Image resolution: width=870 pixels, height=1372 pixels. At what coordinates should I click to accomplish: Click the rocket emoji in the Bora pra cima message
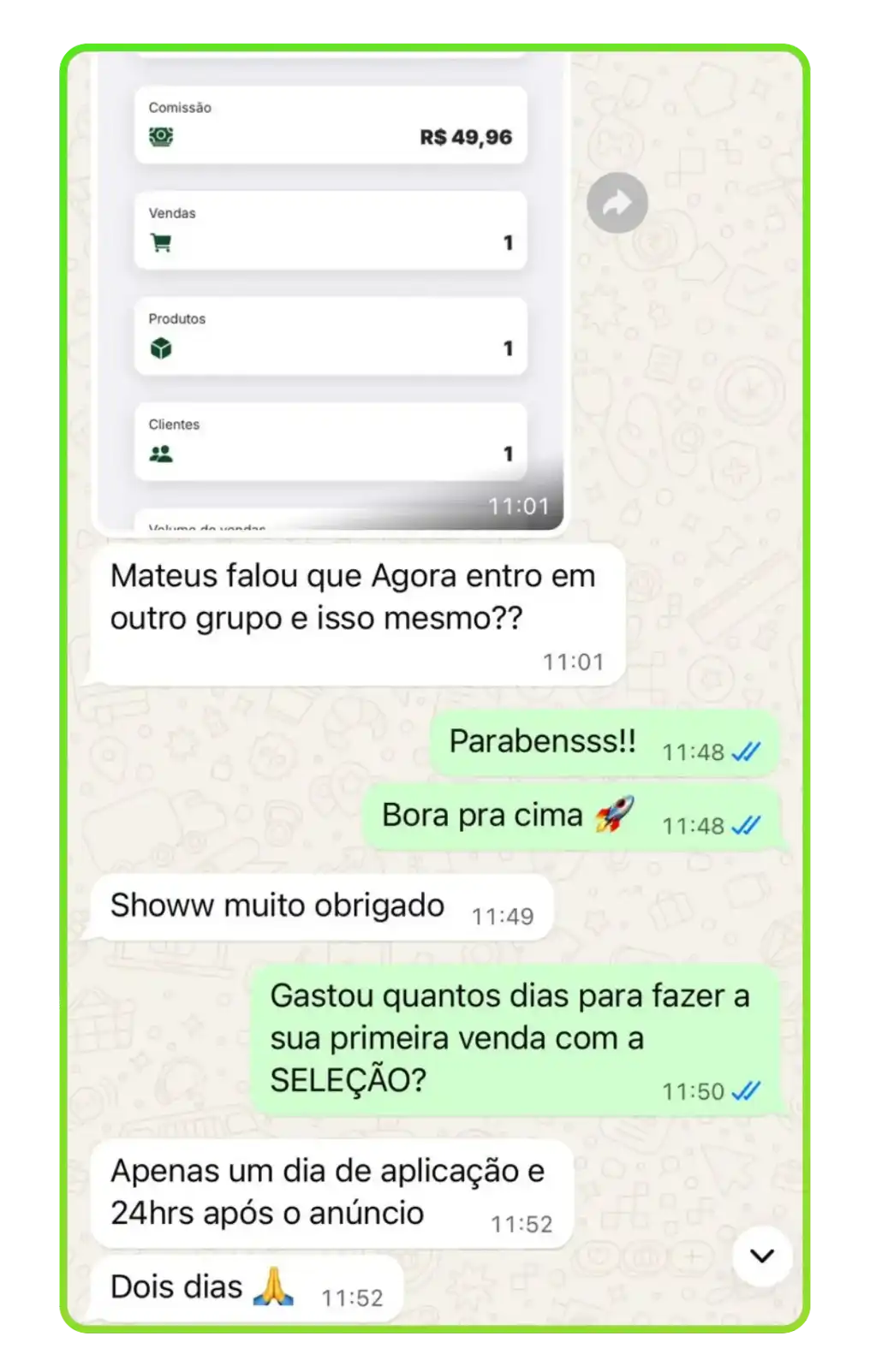click(x=615, y=816)
